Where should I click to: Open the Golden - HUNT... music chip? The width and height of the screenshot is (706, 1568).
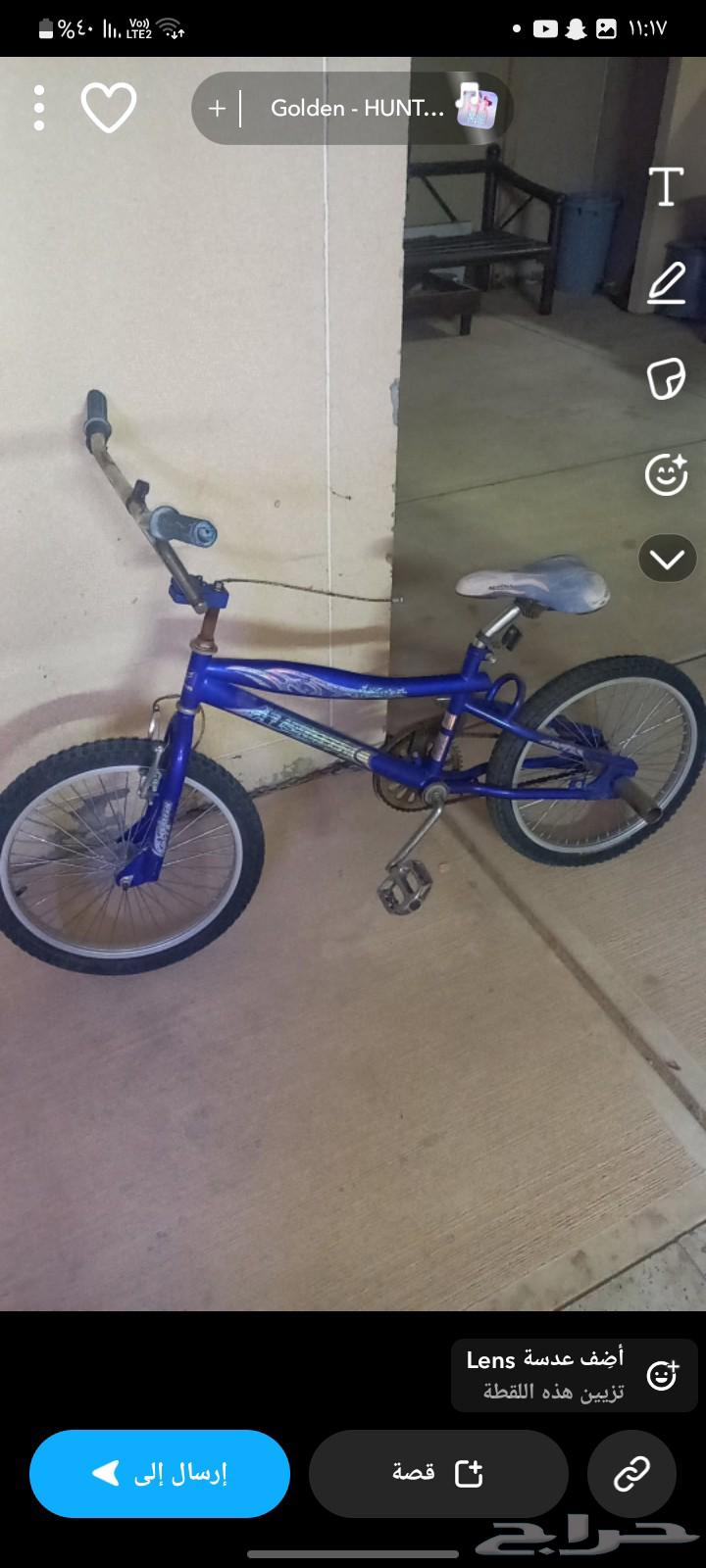pyautogui.click(x=358, y=108)
